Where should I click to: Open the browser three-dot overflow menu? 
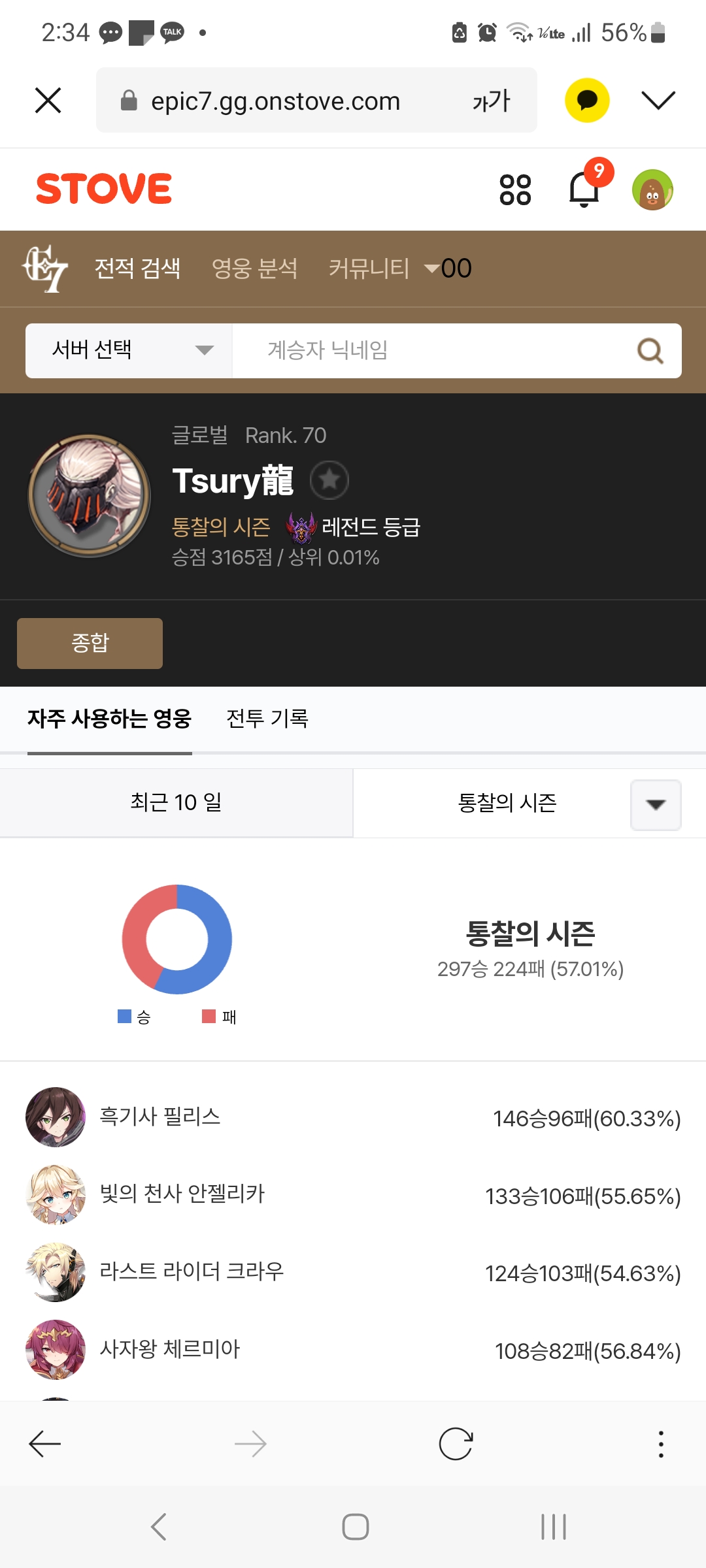(x=661, y=1444)
